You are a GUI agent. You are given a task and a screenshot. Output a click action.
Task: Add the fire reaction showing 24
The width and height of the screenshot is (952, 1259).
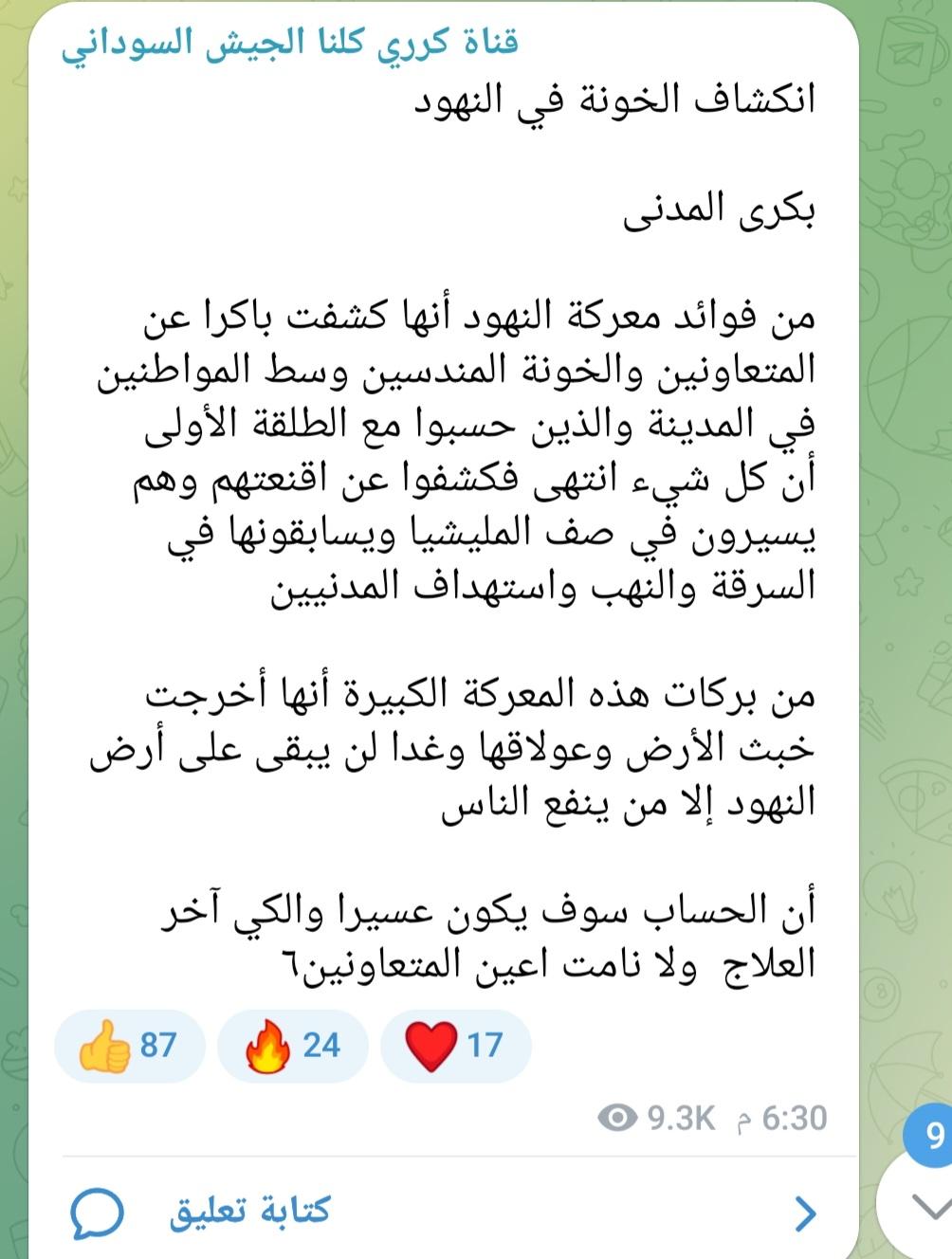pos(292,1046)
